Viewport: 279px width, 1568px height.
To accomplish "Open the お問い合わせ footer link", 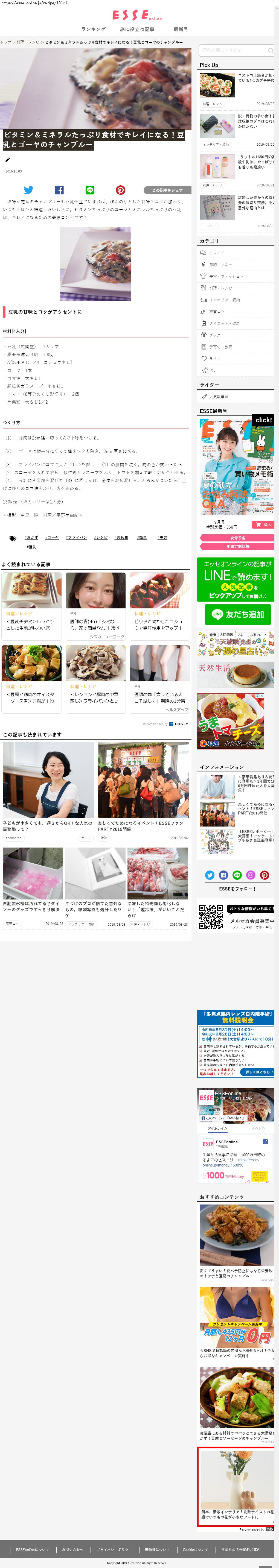I will (x=72, y=1549).
